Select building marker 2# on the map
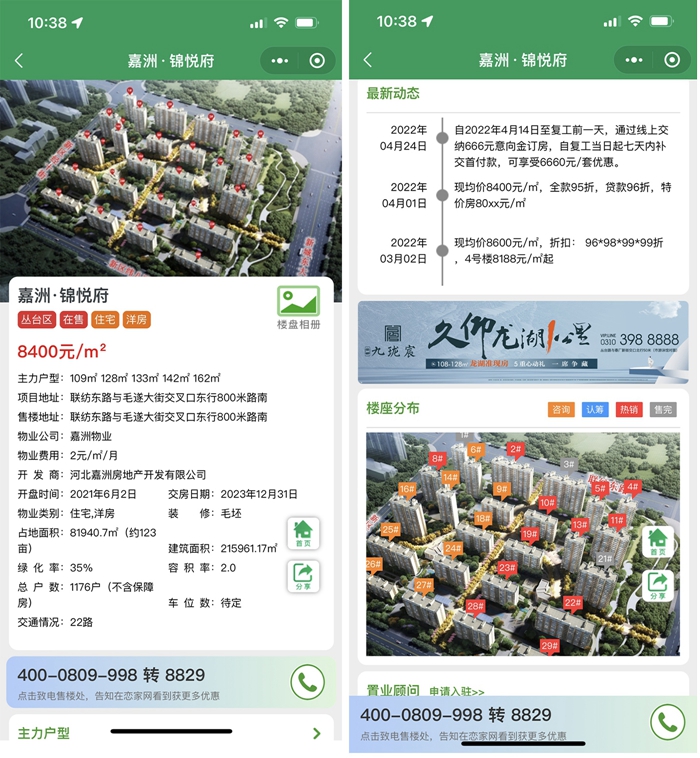This screenshot has height=758, width=700. point(515,449)
